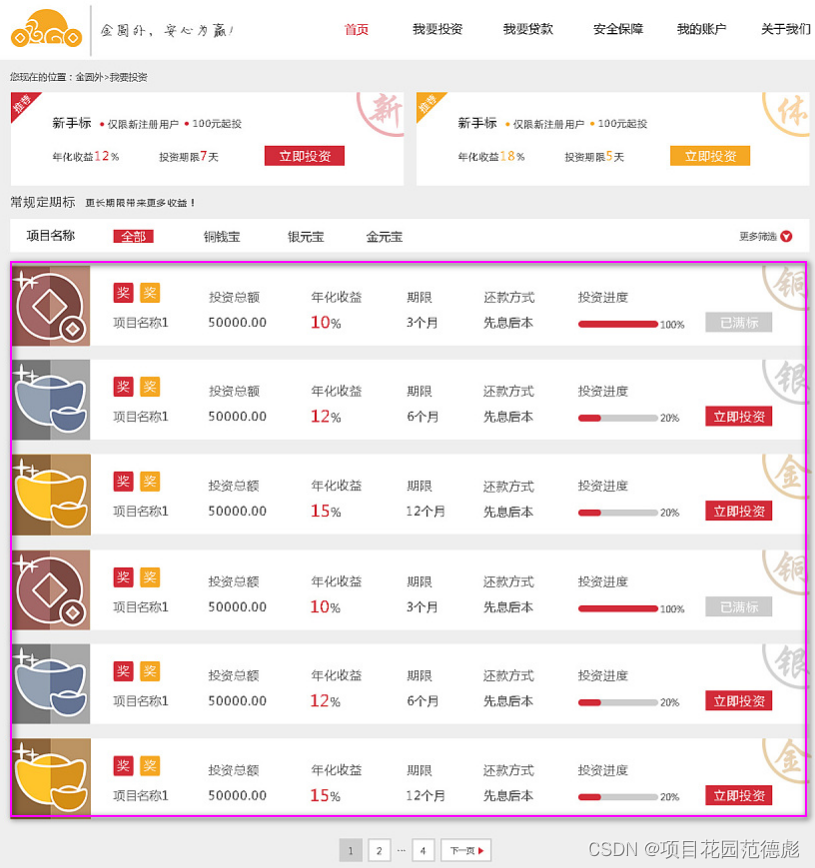Screen dimensions: 815x868
Task: Click 立即投资 on the left 新手标 banner
Action: click(304, 156)
